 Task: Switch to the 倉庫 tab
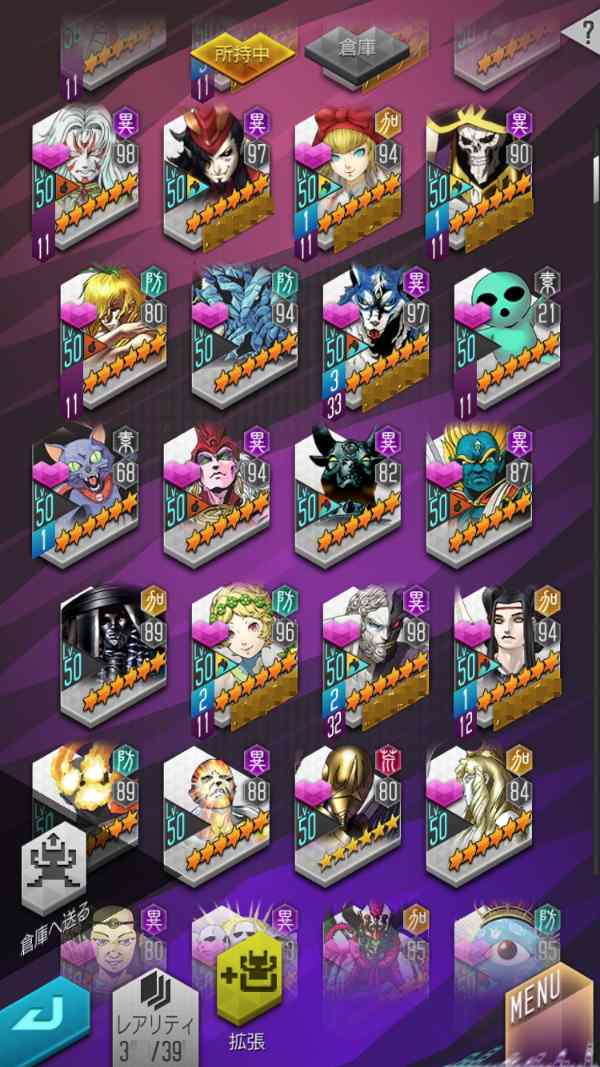[357, 49]
